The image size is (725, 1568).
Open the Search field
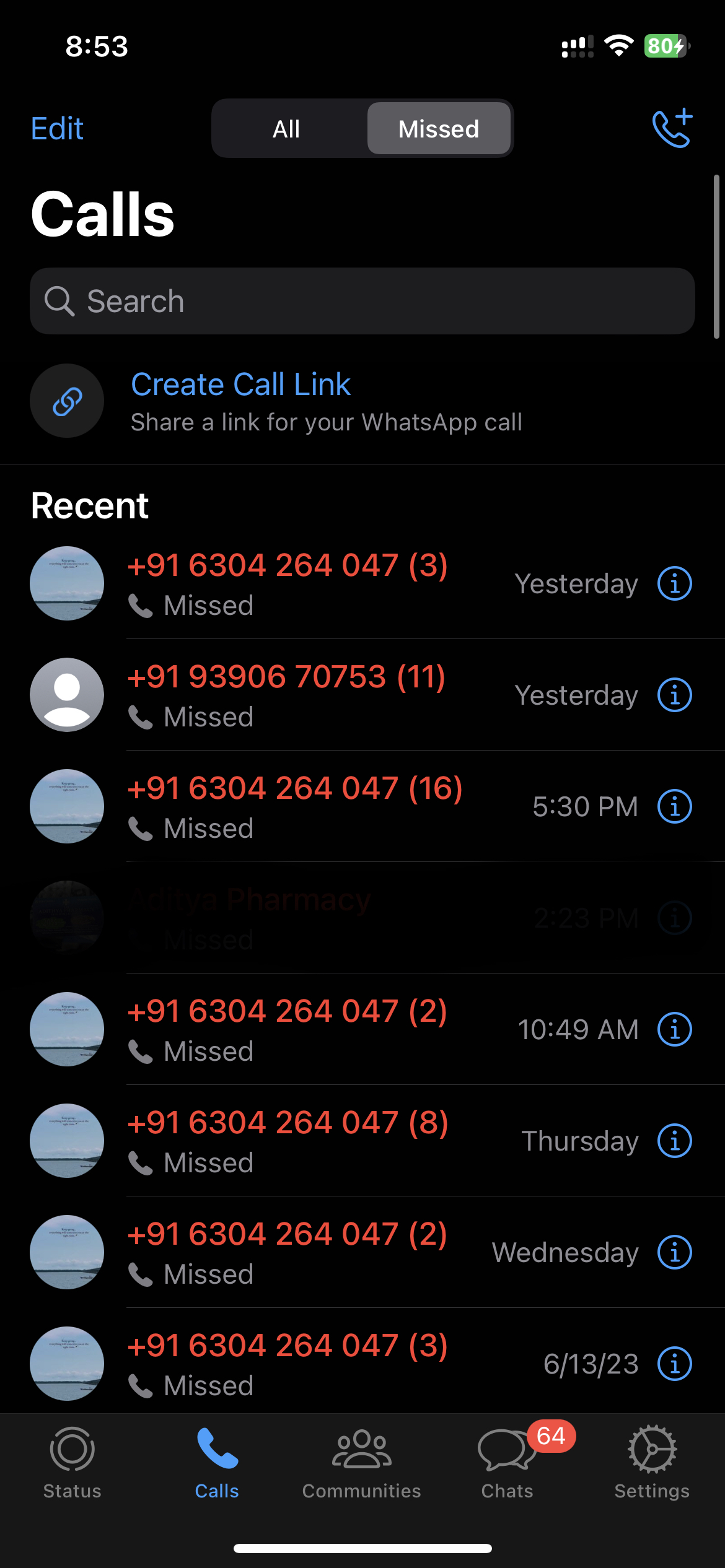(x=362, y=302)
